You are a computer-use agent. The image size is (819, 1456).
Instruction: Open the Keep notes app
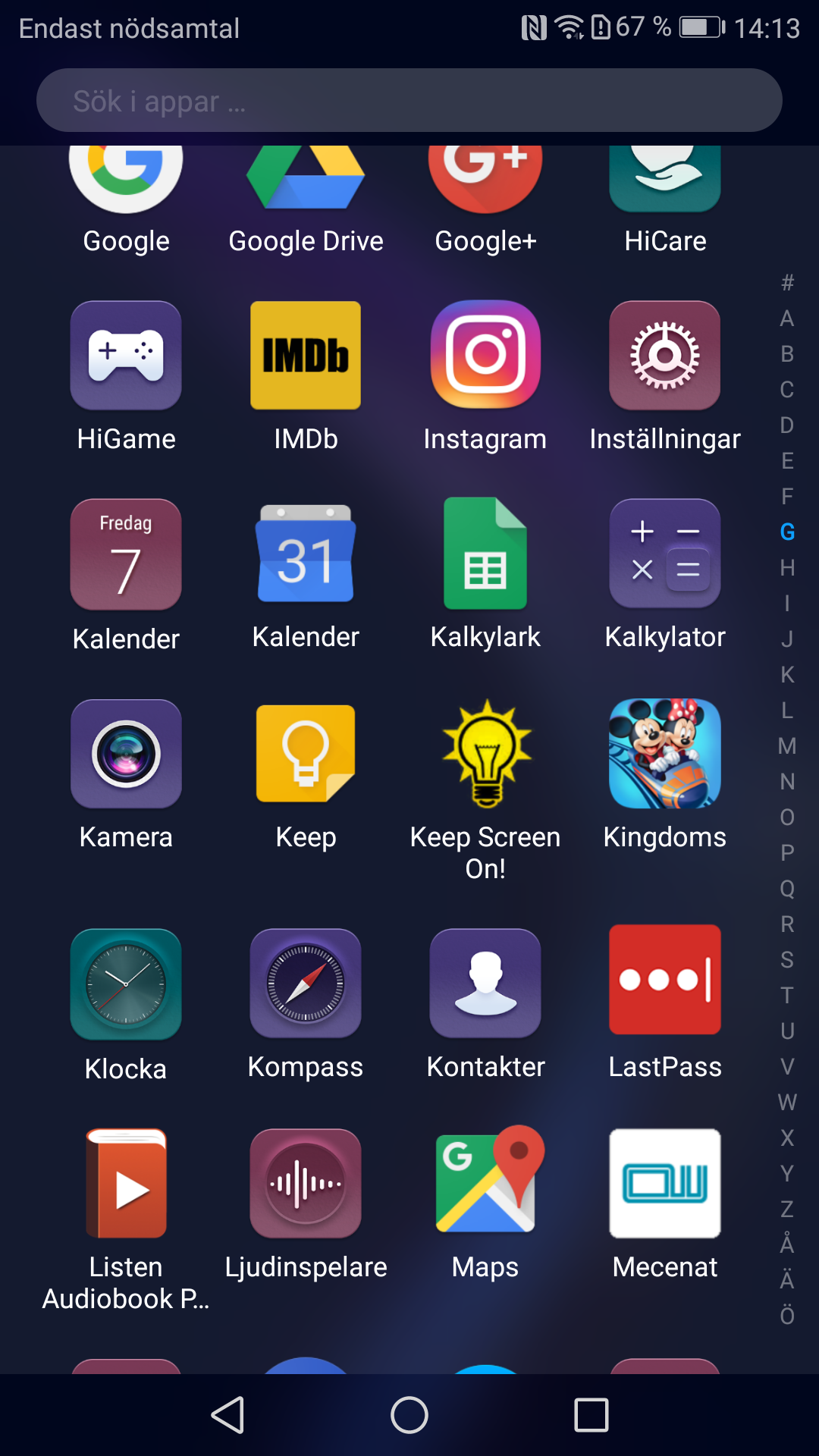tap(306, 754)
